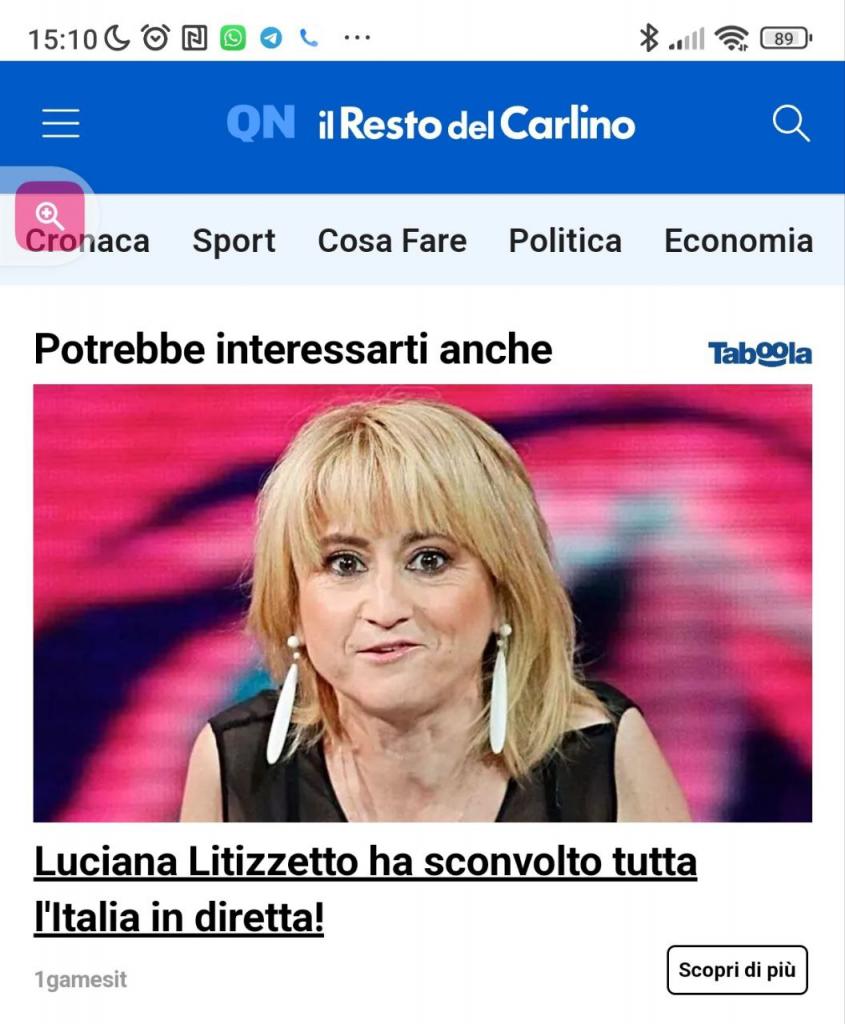
Task: Open the hamburger menu
Action: [61, 124]
